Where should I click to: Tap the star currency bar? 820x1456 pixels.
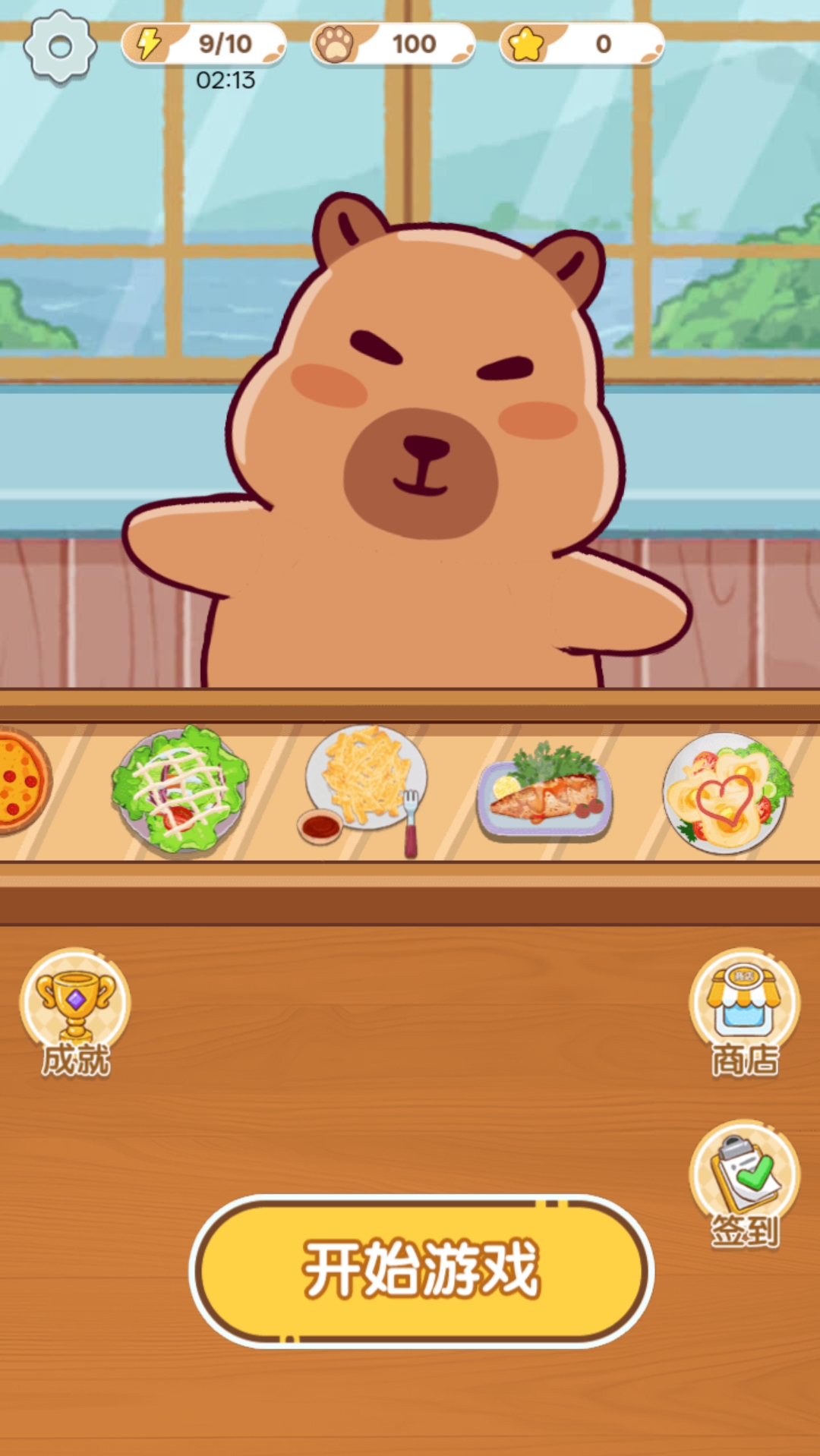pos(582,44)
